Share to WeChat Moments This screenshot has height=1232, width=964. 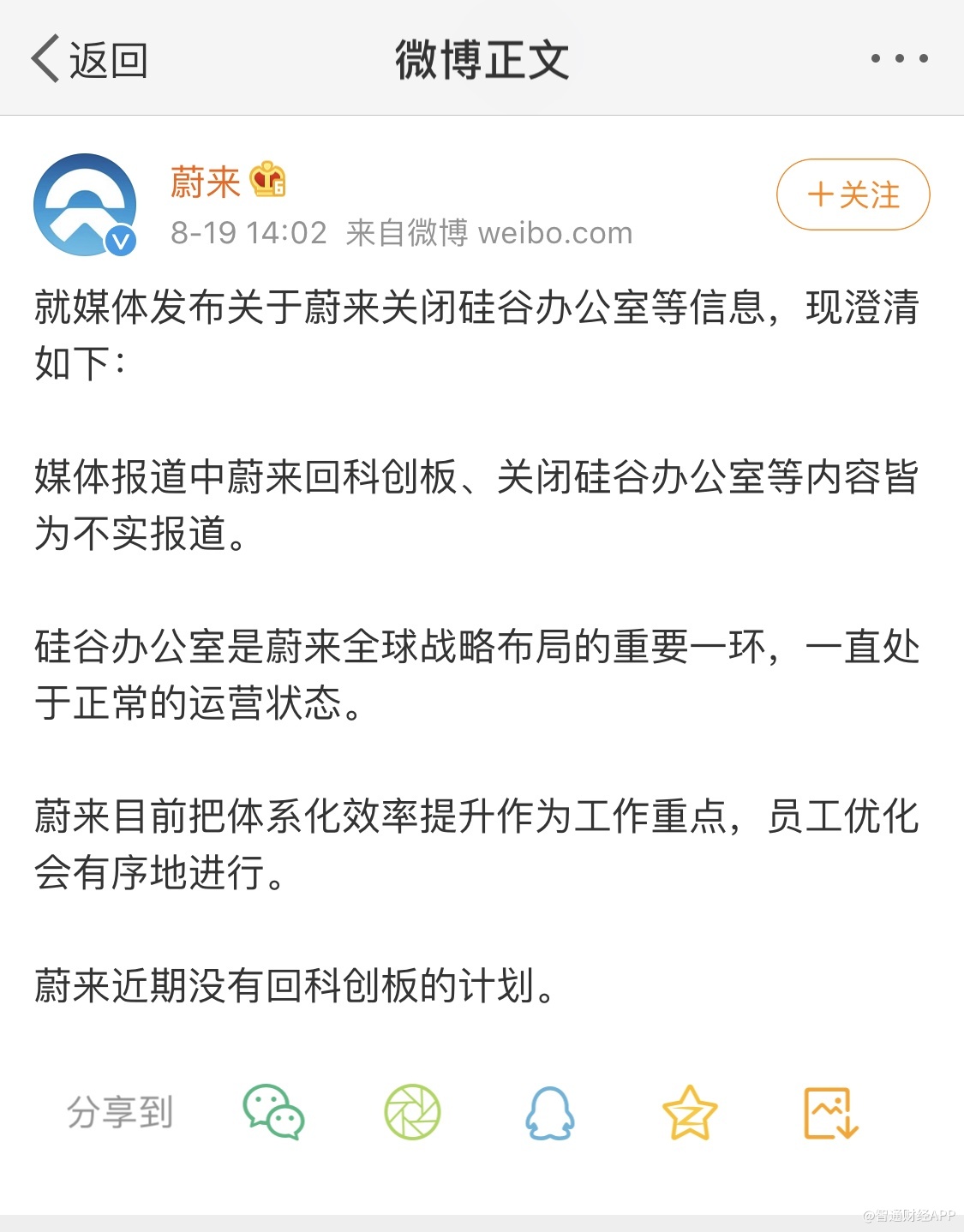tap(412, 1112)
